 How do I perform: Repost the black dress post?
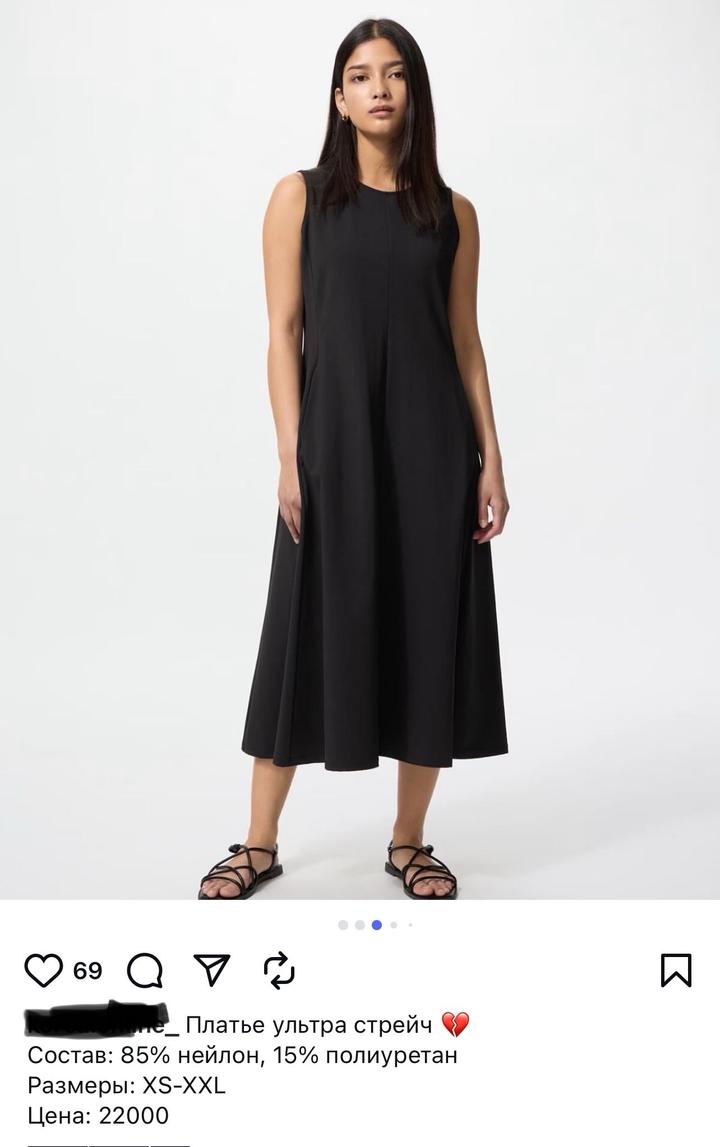pyautogui.click(x=279, y=970)
